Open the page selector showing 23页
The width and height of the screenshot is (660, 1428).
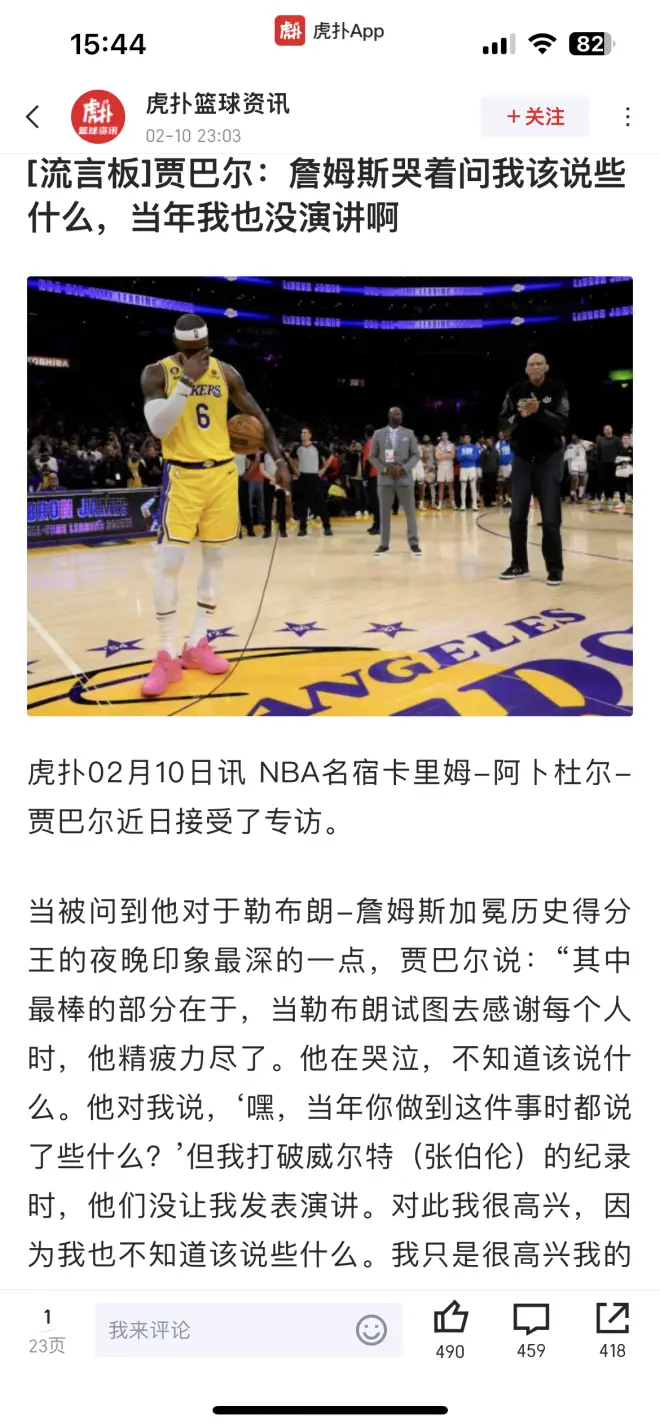tap(47, 1331)
